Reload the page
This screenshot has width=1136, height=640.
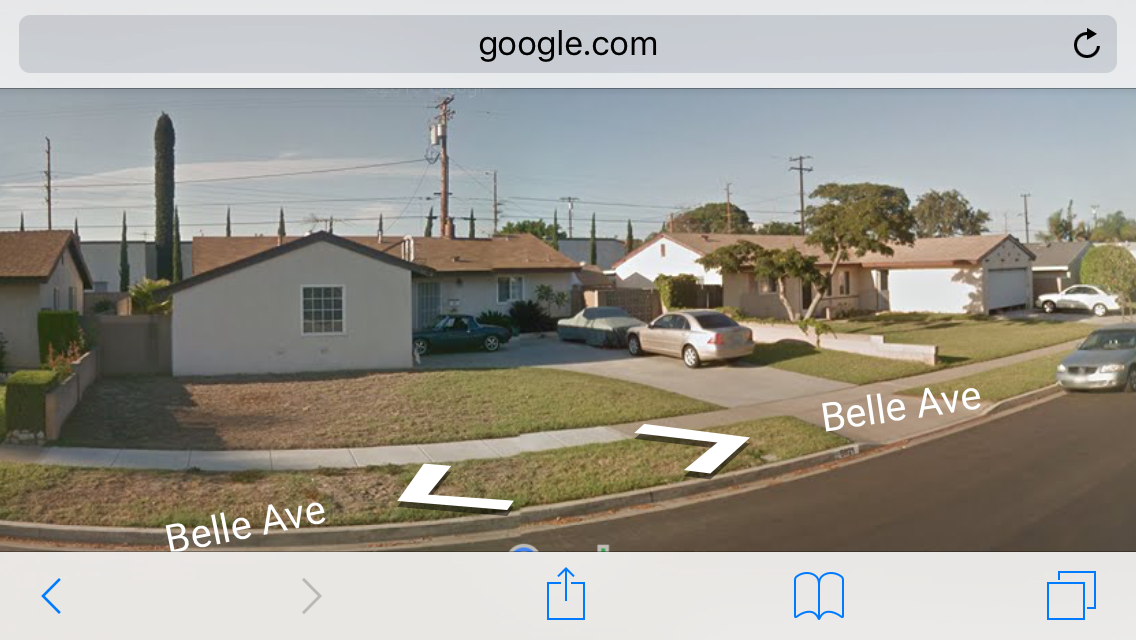coord(1086,44)
